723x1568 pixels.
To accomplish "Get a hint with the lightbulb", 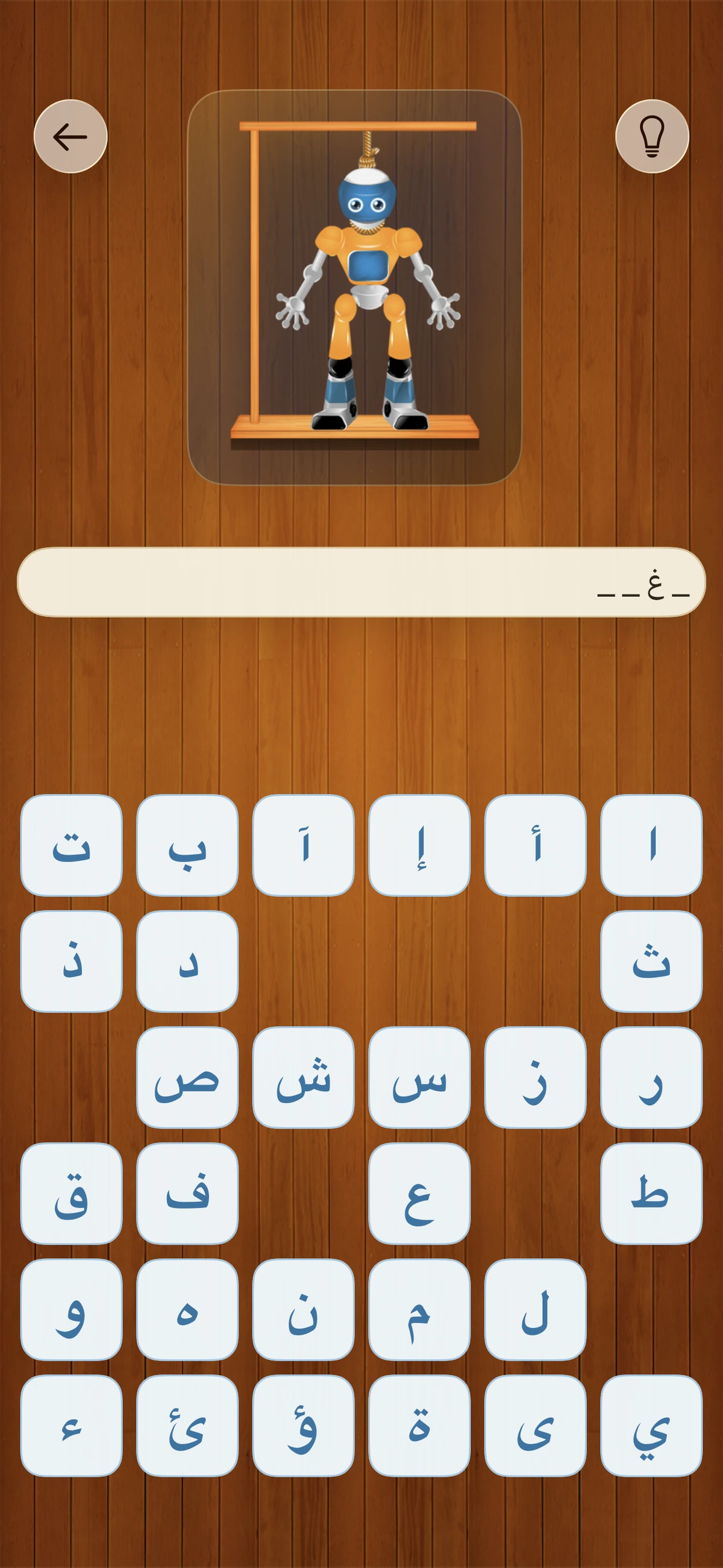I will click(x=652, y=136).
